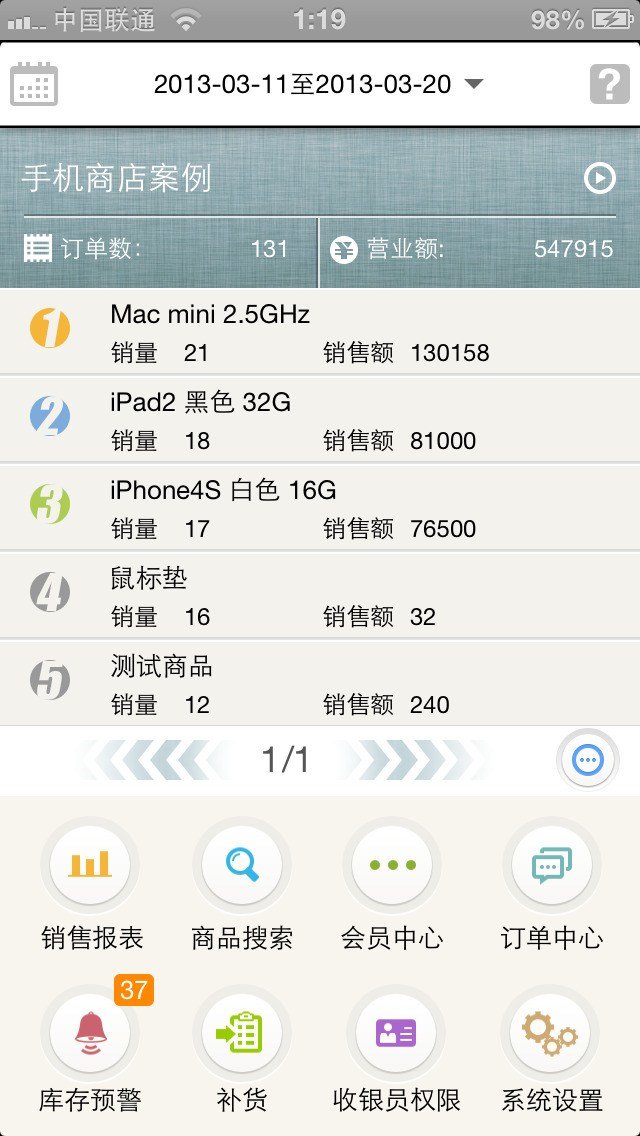Open 订单中心 order center
This screenshot has width=640, height=1136.
pyautogui.click(x=552, y=866)
